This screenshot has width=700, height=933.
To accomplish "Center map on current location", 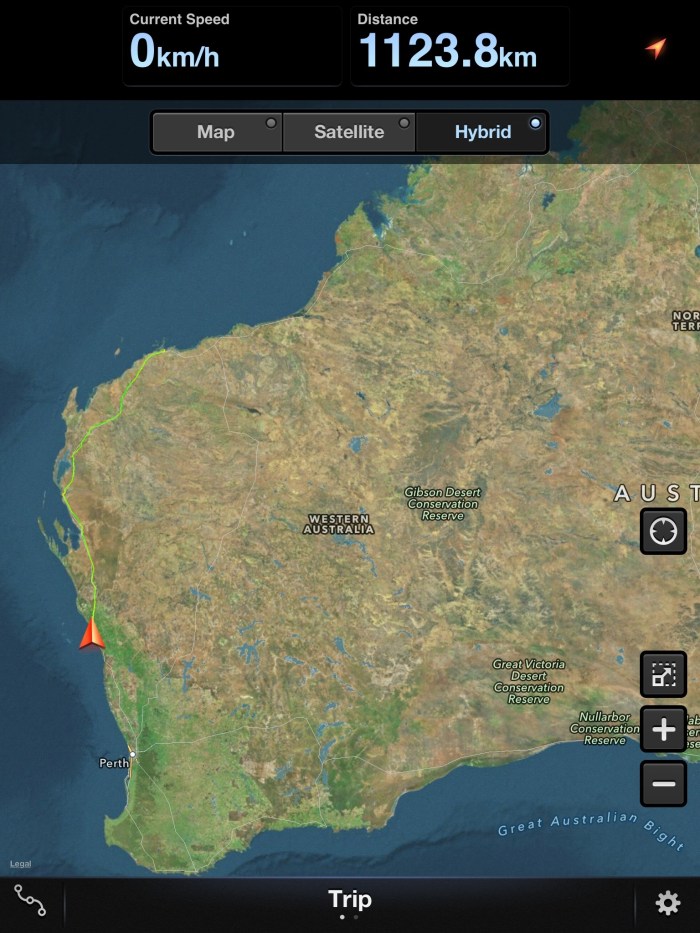I will (663, 531).
